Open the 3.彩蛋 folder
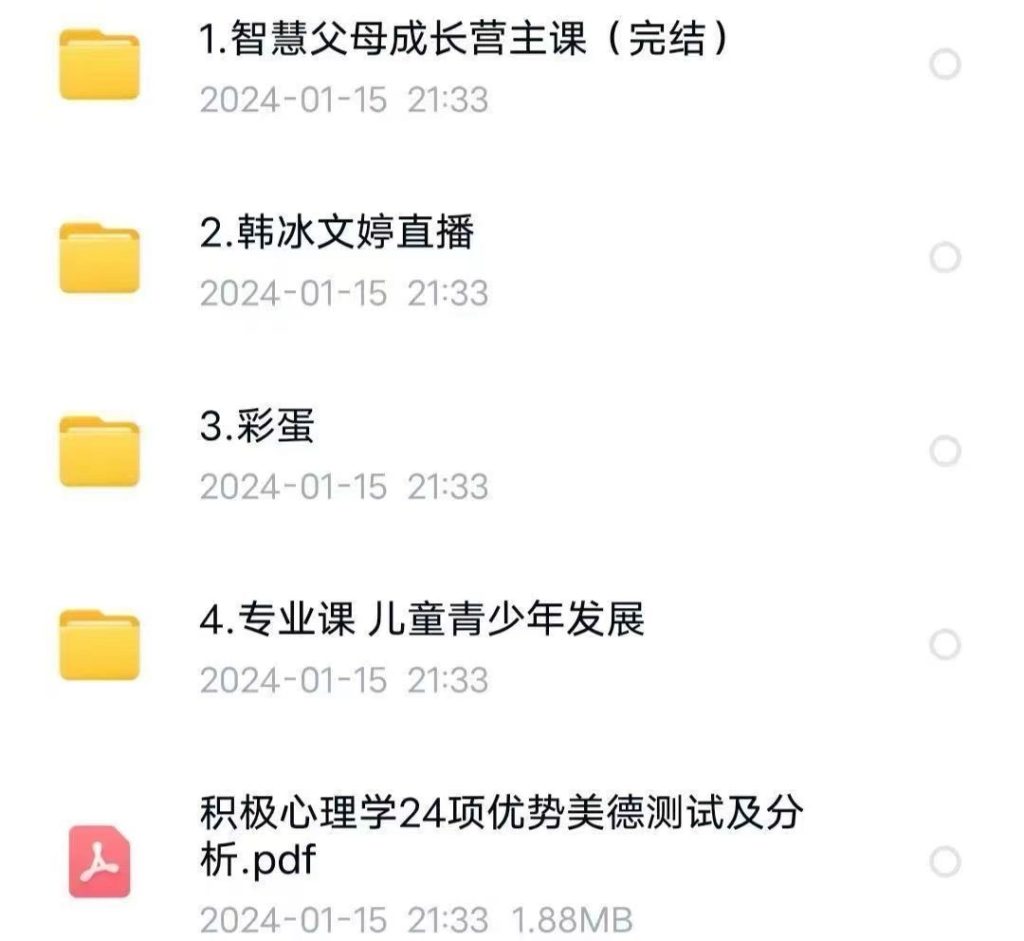The width and height of the screenshot is (1024, 941). click(257, 427)
